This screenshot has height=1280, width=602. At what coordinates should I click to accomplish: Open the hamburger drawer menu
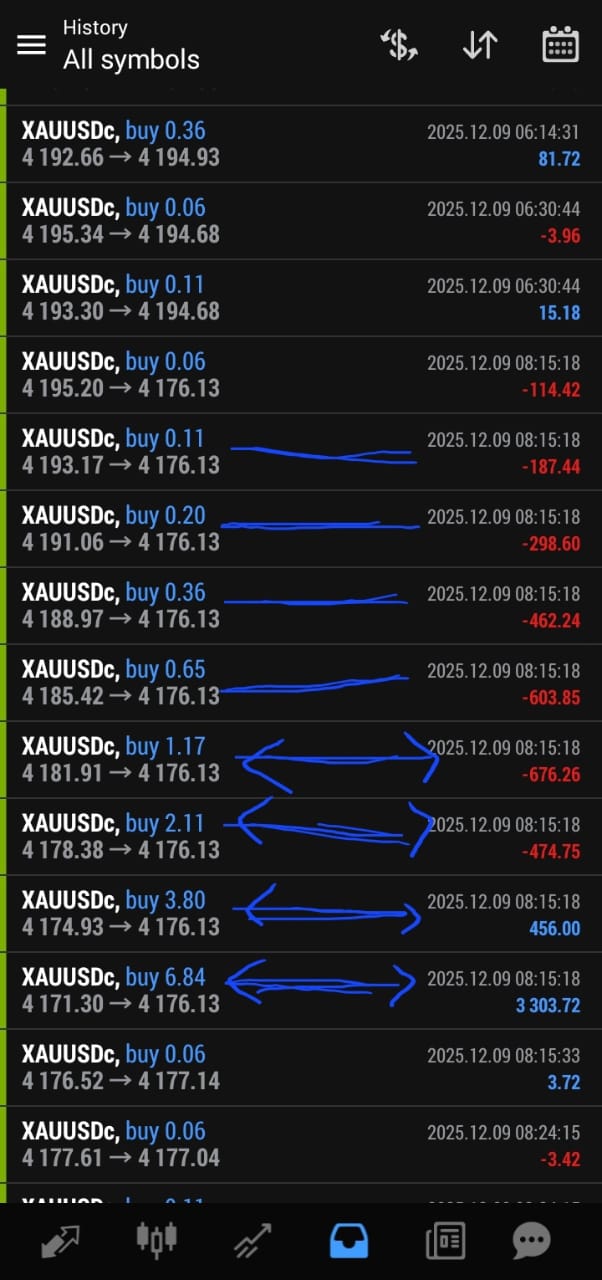pyautogui.click(x=31, y=45)
